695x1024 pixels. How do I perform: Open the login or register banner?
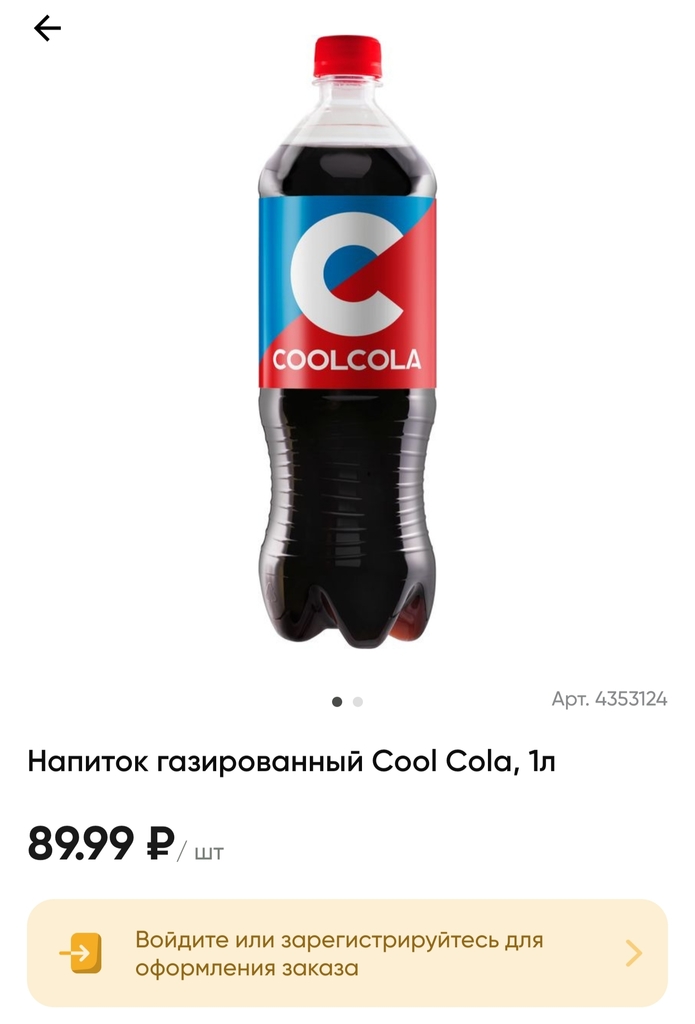[347, 953]
